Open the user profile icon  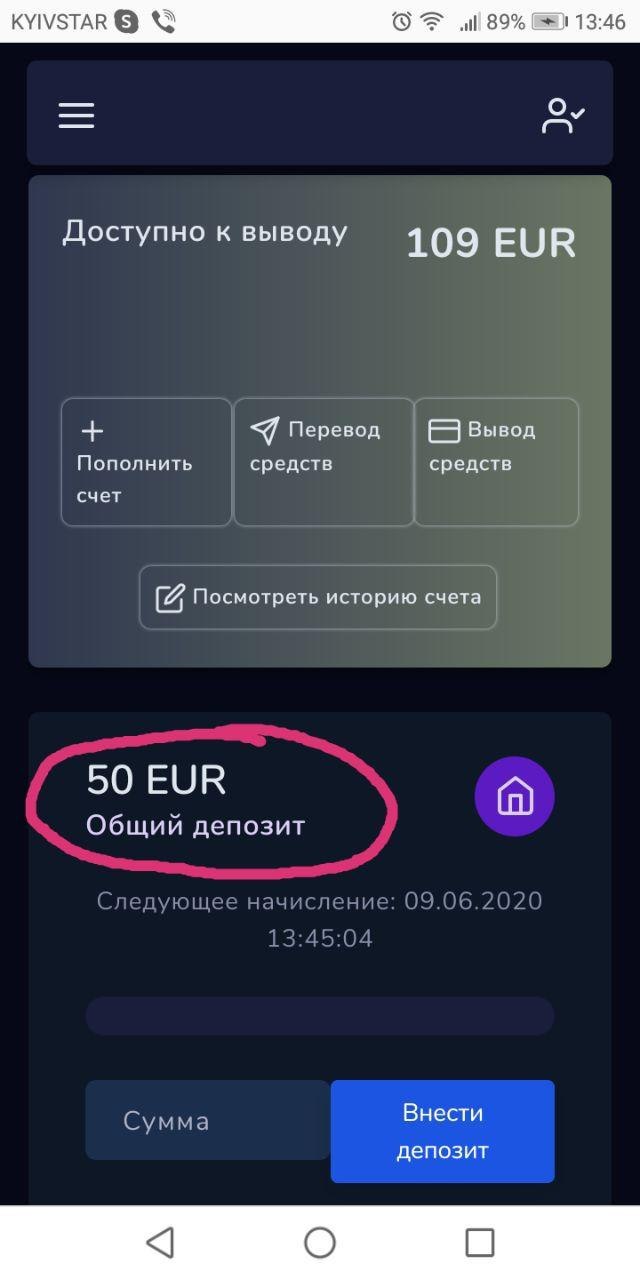(563, 115)
